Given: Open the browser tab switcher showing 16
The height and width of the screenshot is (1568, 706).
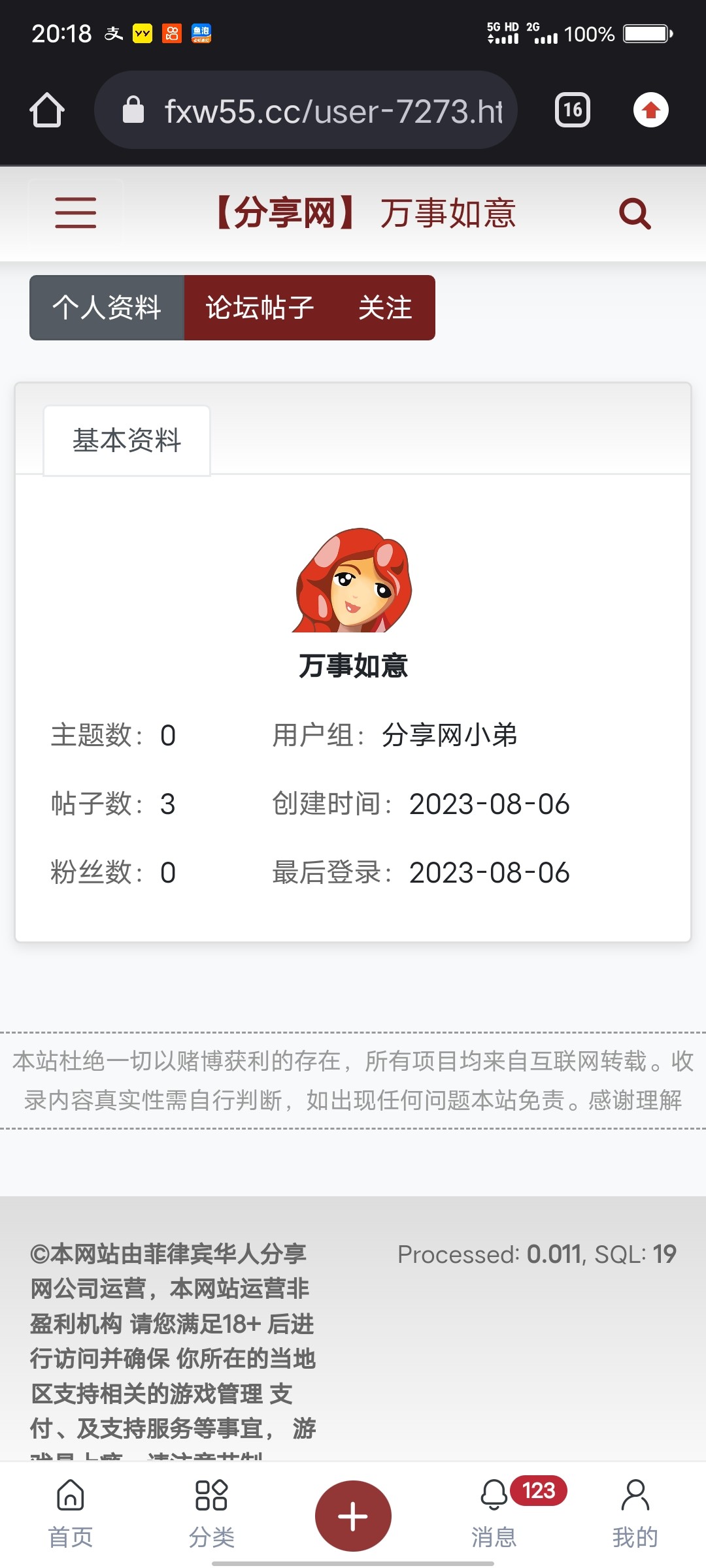Looking at the screenshot, I should pyautogui.click(x=573, y=110).
